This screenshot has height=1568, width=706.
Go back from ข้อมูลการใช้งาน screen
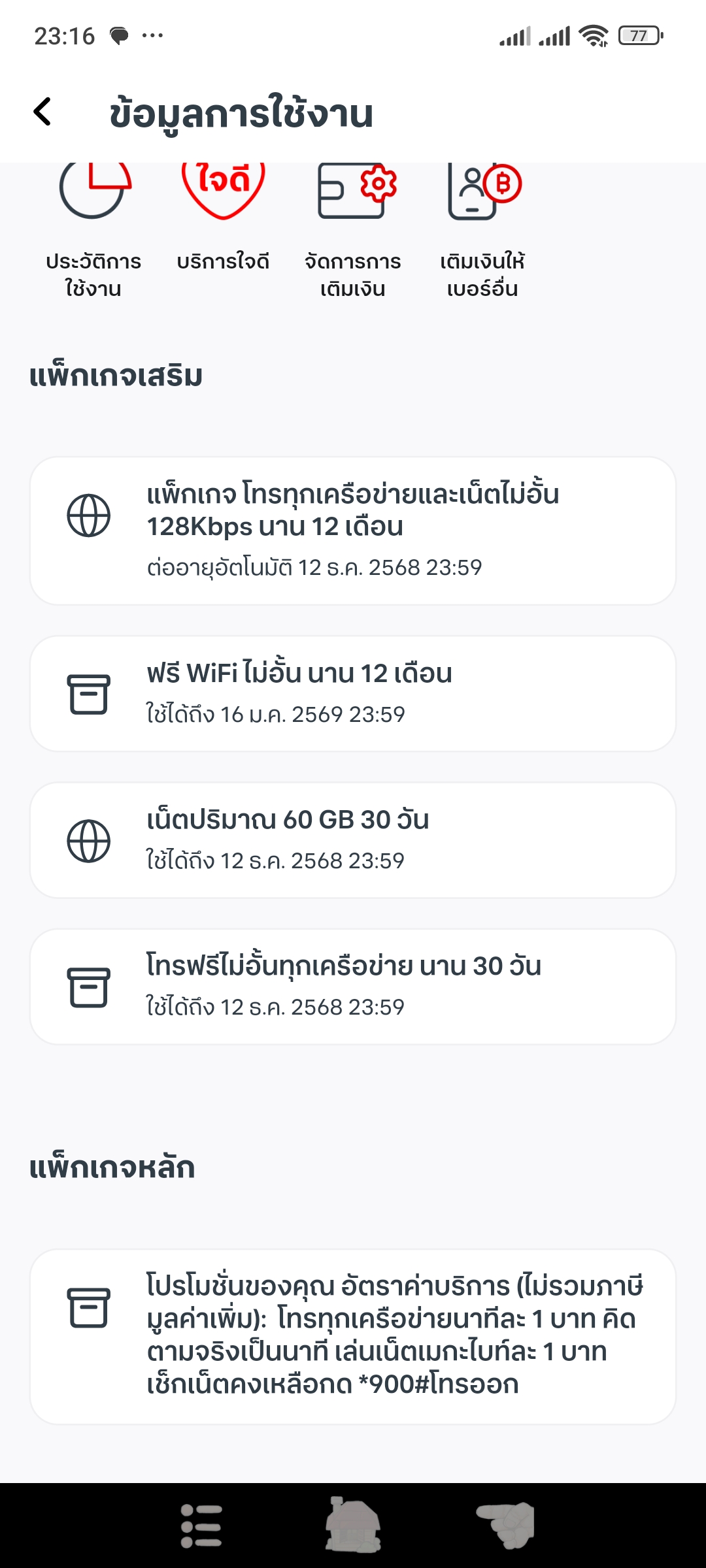coord(43,112)
